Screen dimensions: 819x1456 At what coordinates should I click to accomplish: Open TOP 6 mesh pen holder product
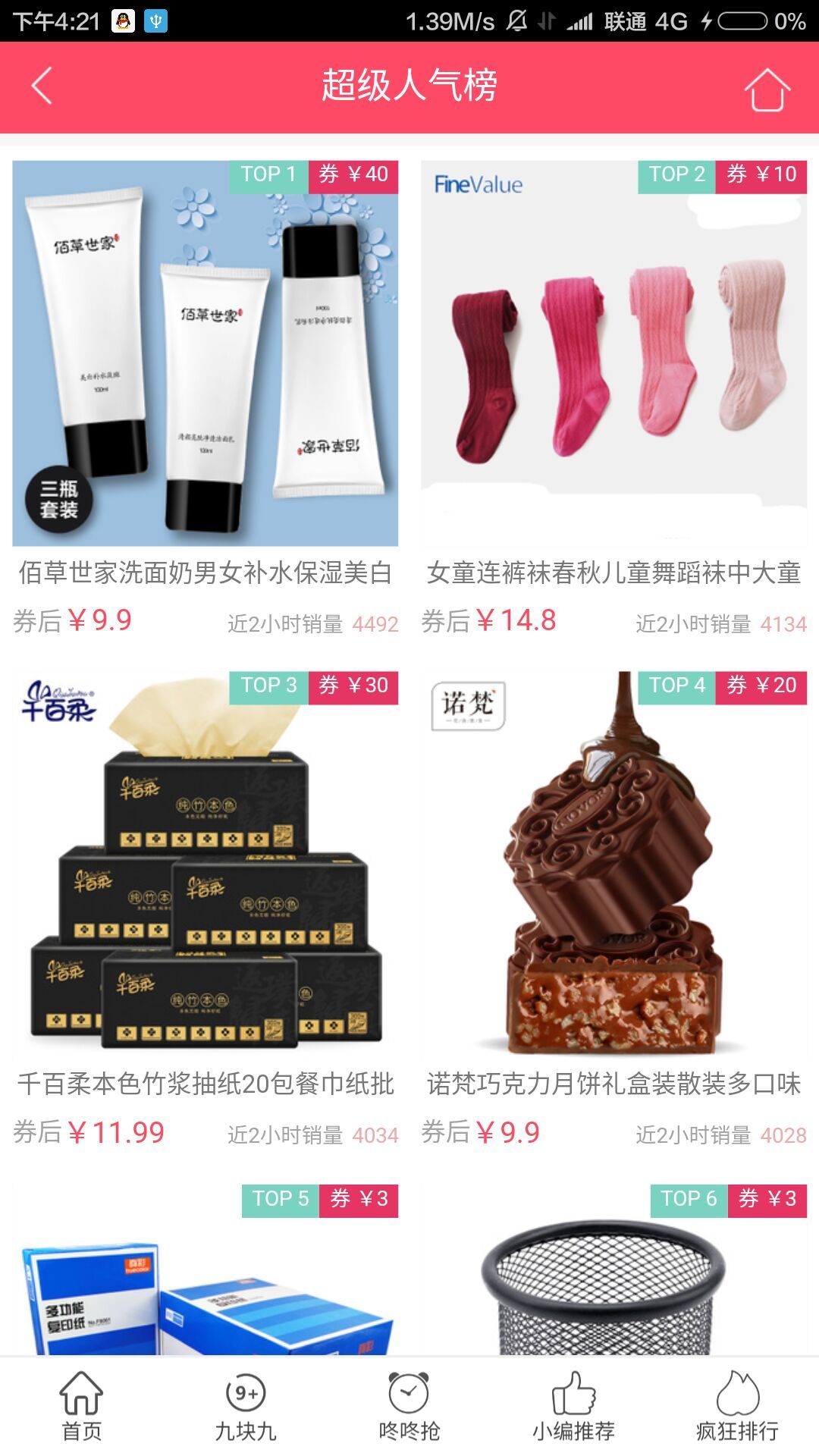(x=613, y=1282)
